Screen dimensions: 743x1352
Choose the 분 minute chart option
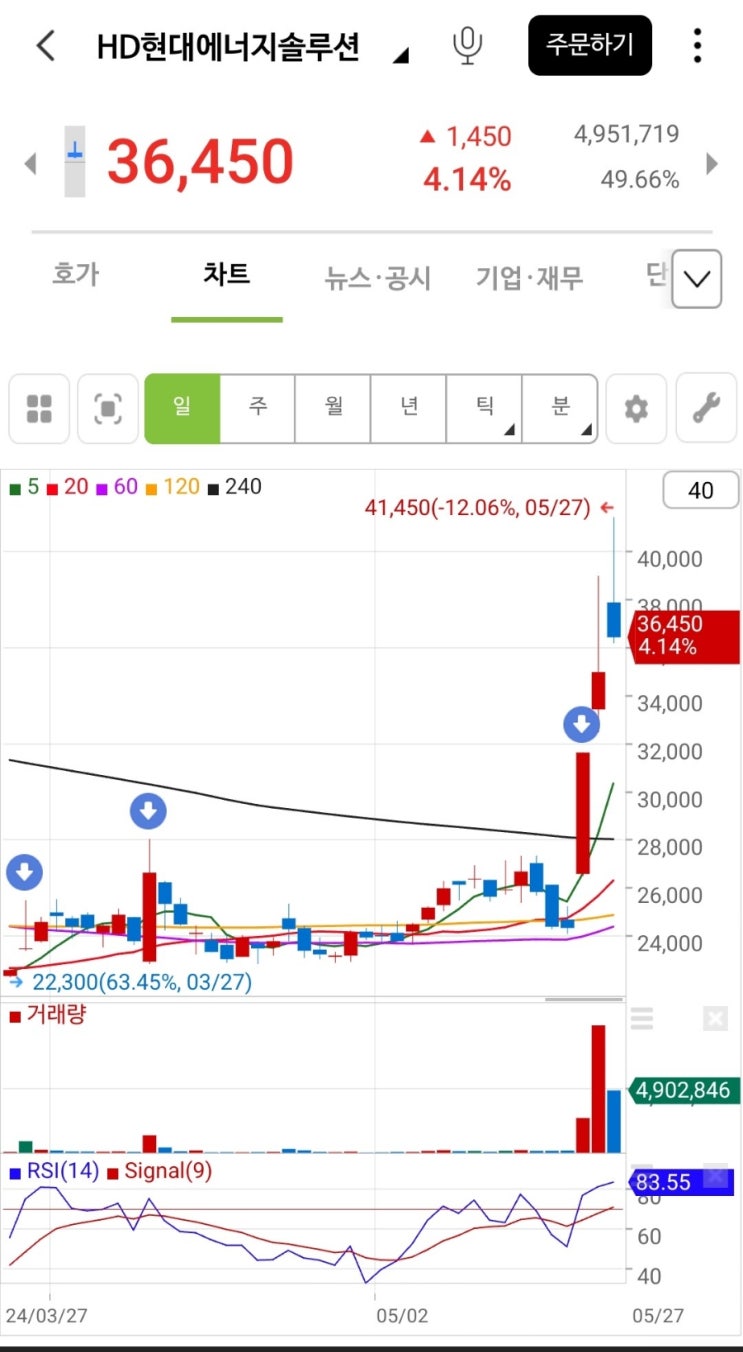[560, 408]
